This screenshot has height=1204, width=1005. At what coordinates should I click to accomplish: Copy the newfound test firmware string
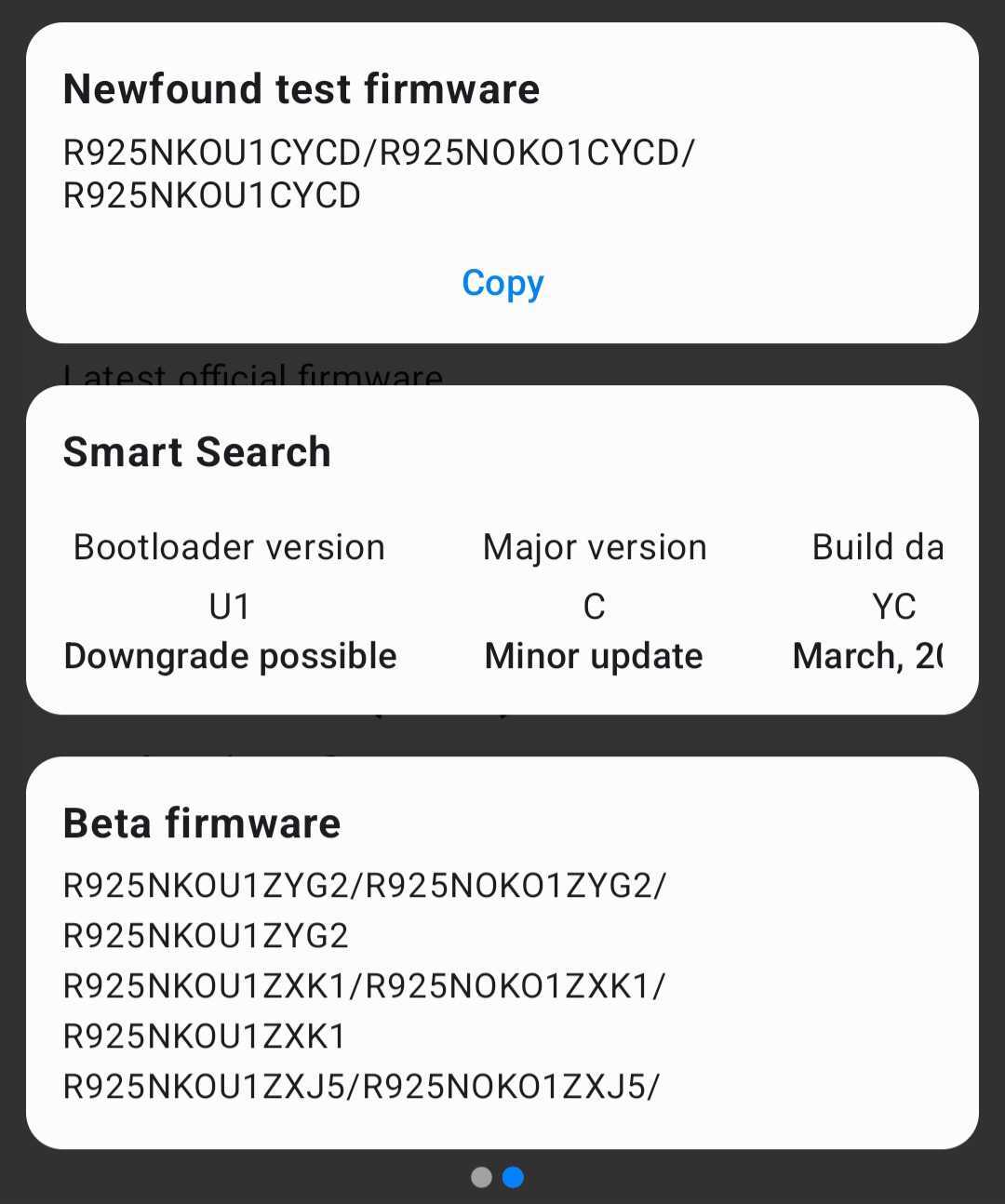[x=502, y=283]
